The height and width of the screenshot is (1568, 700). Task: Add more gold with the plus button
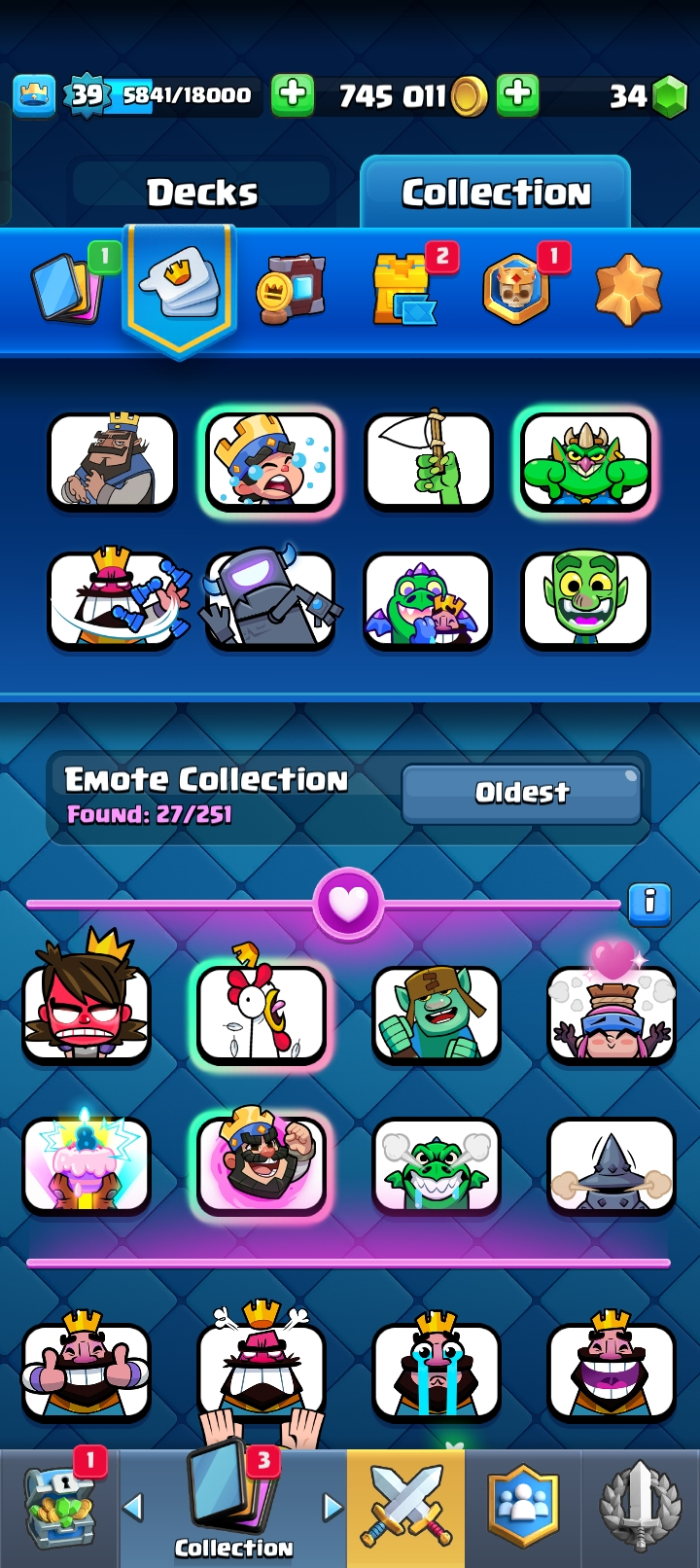pyautogui.click(x=293, y=95)
